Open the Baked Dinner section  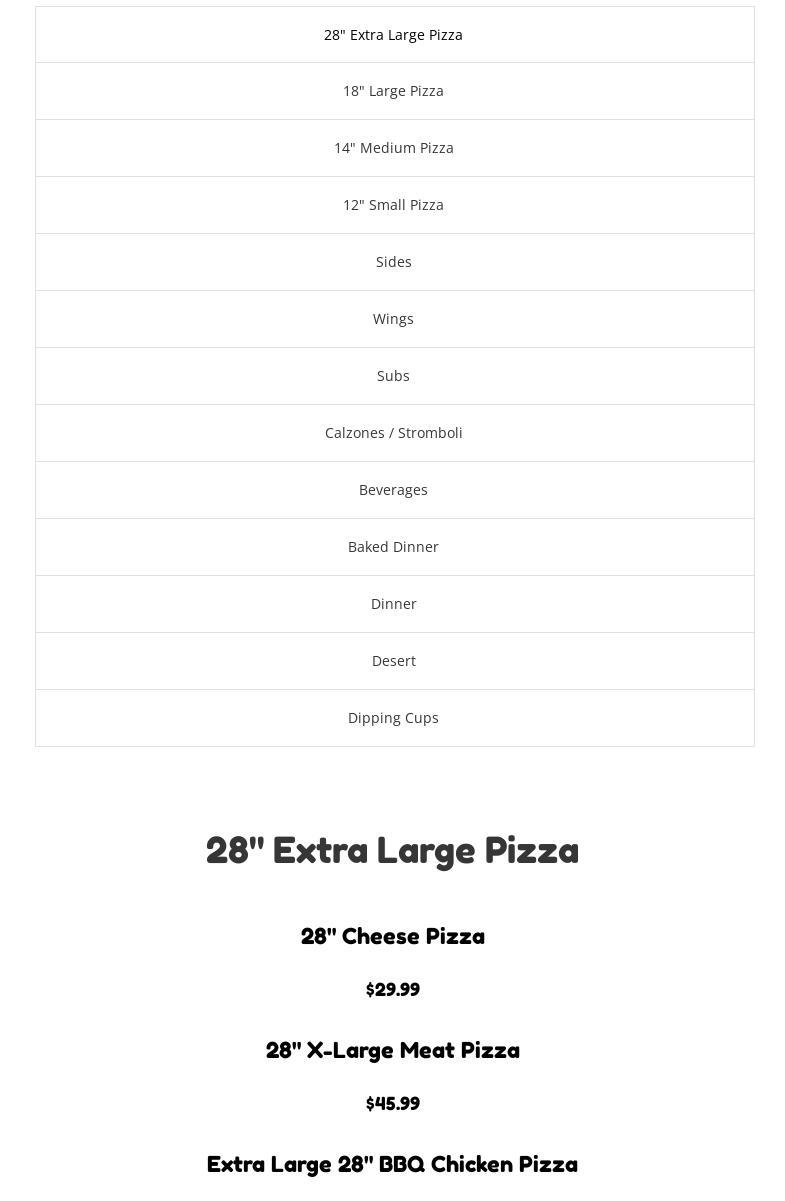393,546
